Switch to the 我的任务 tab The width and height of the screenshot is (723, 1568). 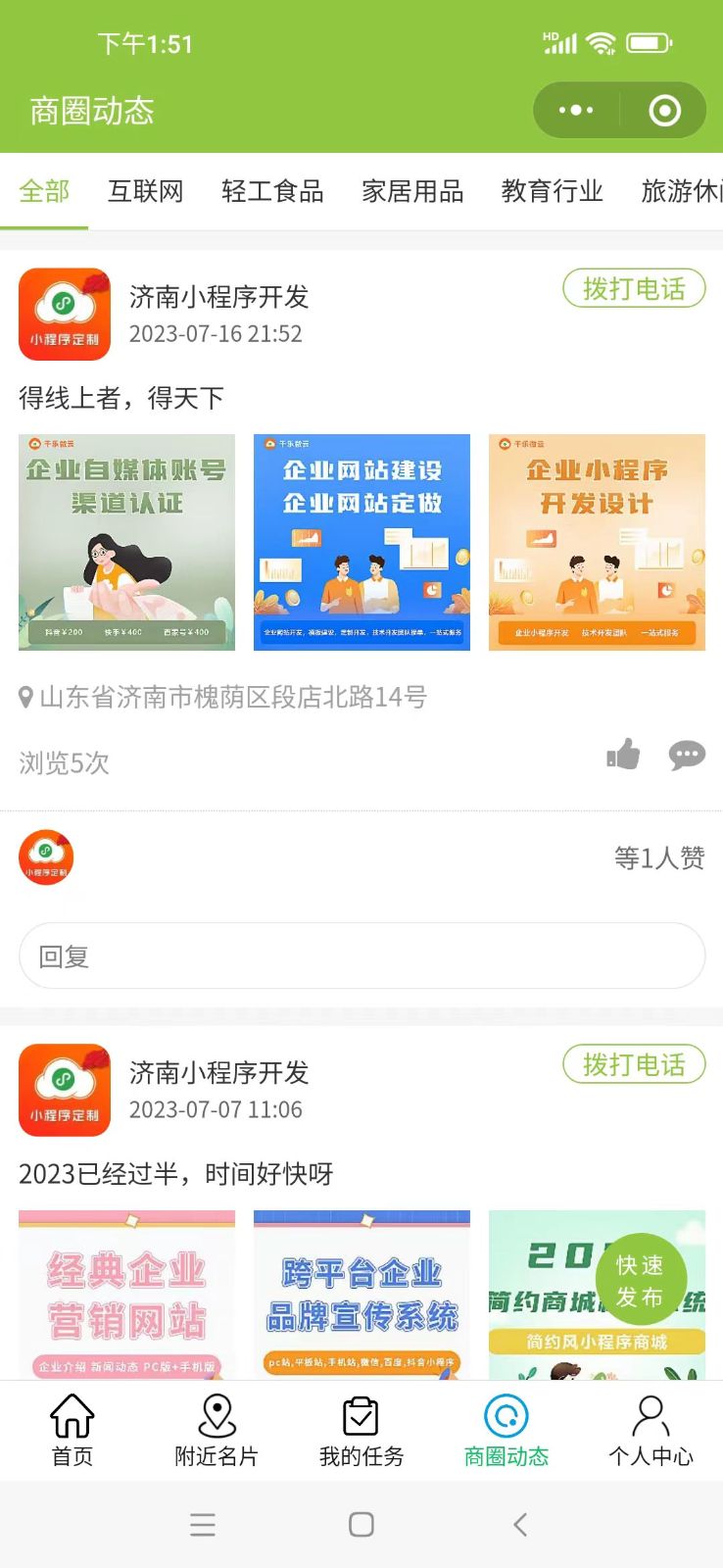(361, 1431)
